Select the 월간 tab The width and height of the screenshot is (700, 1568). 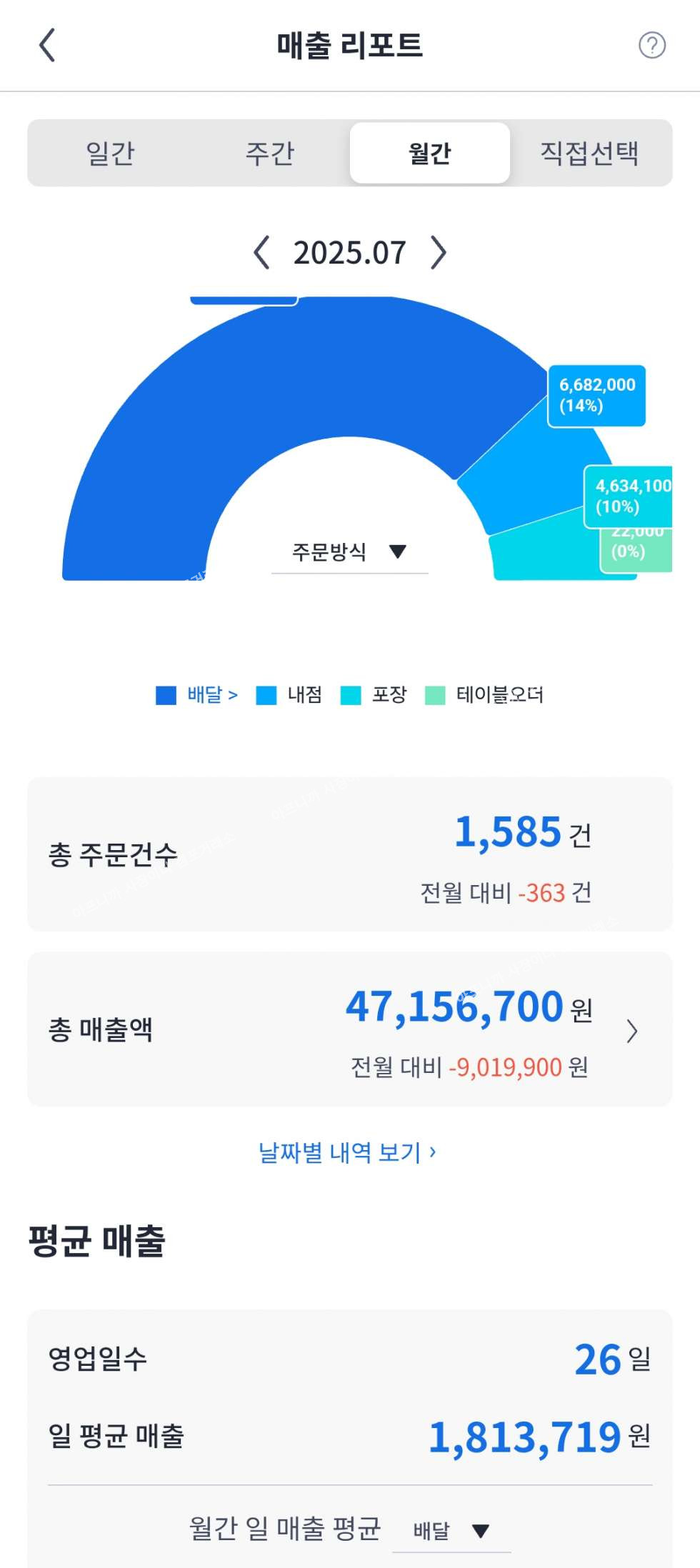(x=429, y=153)
